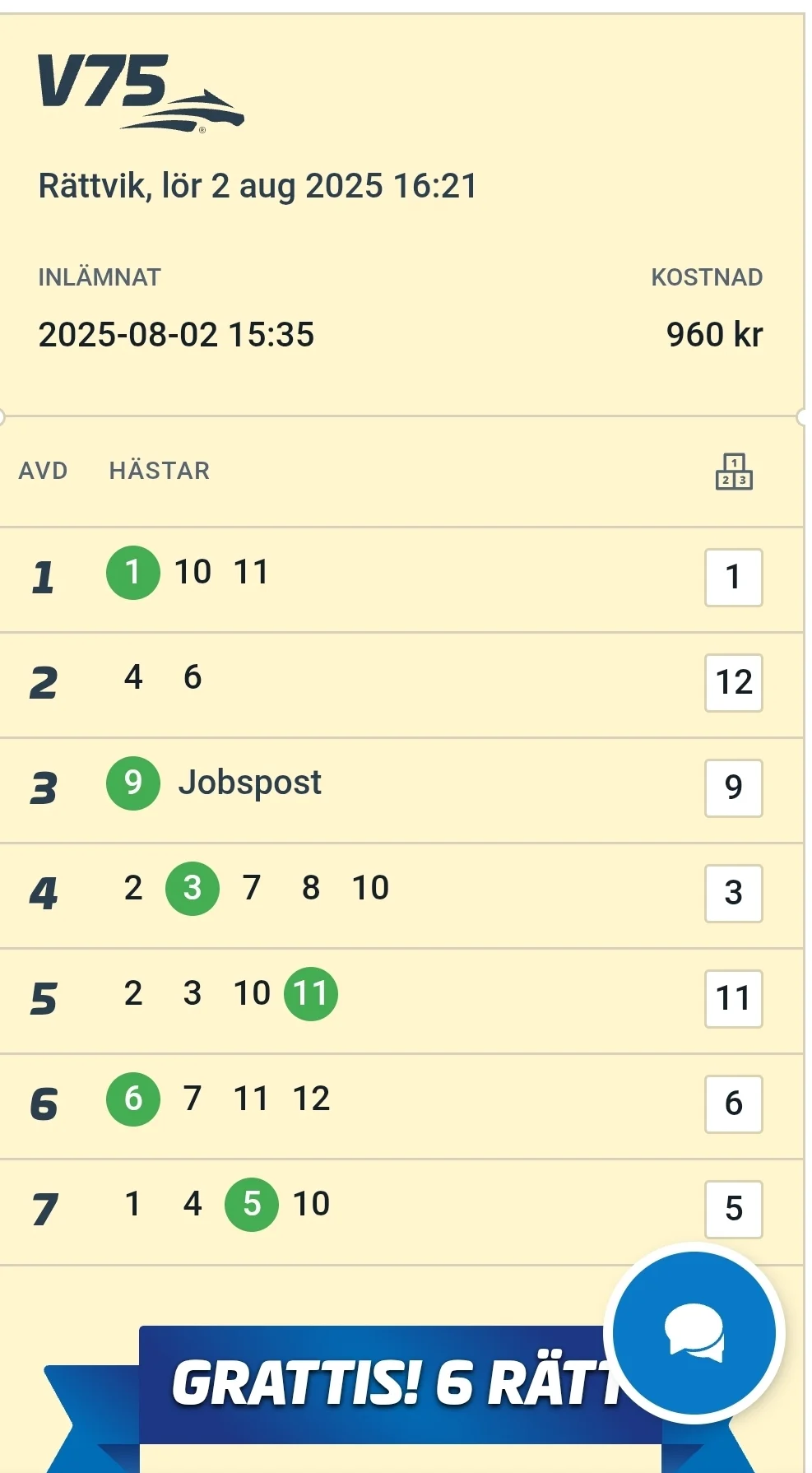Open the chat support bubble
The image size is (812, 1473).
pos(694,1332)
